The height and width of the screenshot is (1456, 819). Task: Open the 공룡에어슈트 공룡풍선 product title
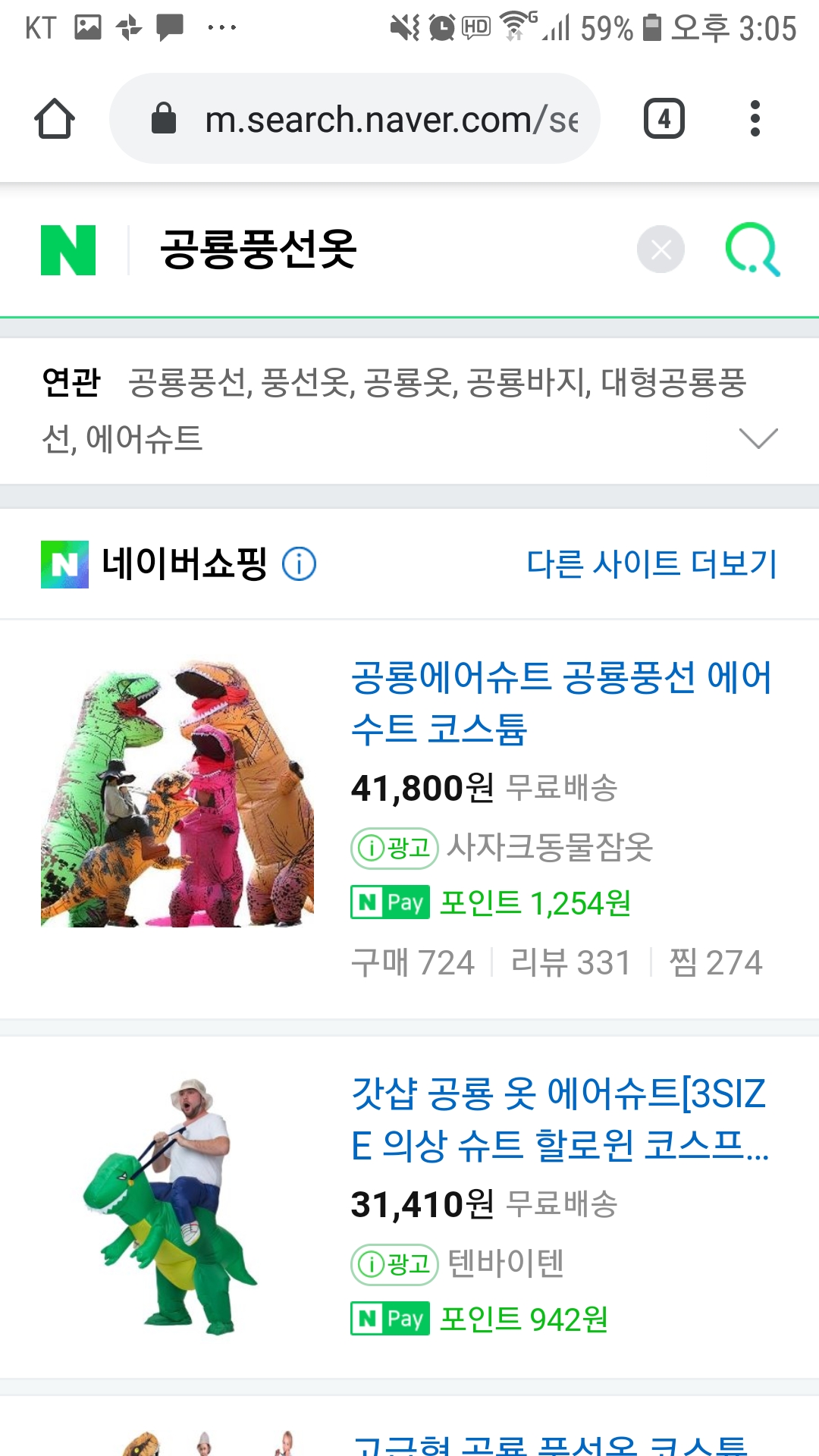click(x=560, y=701)
